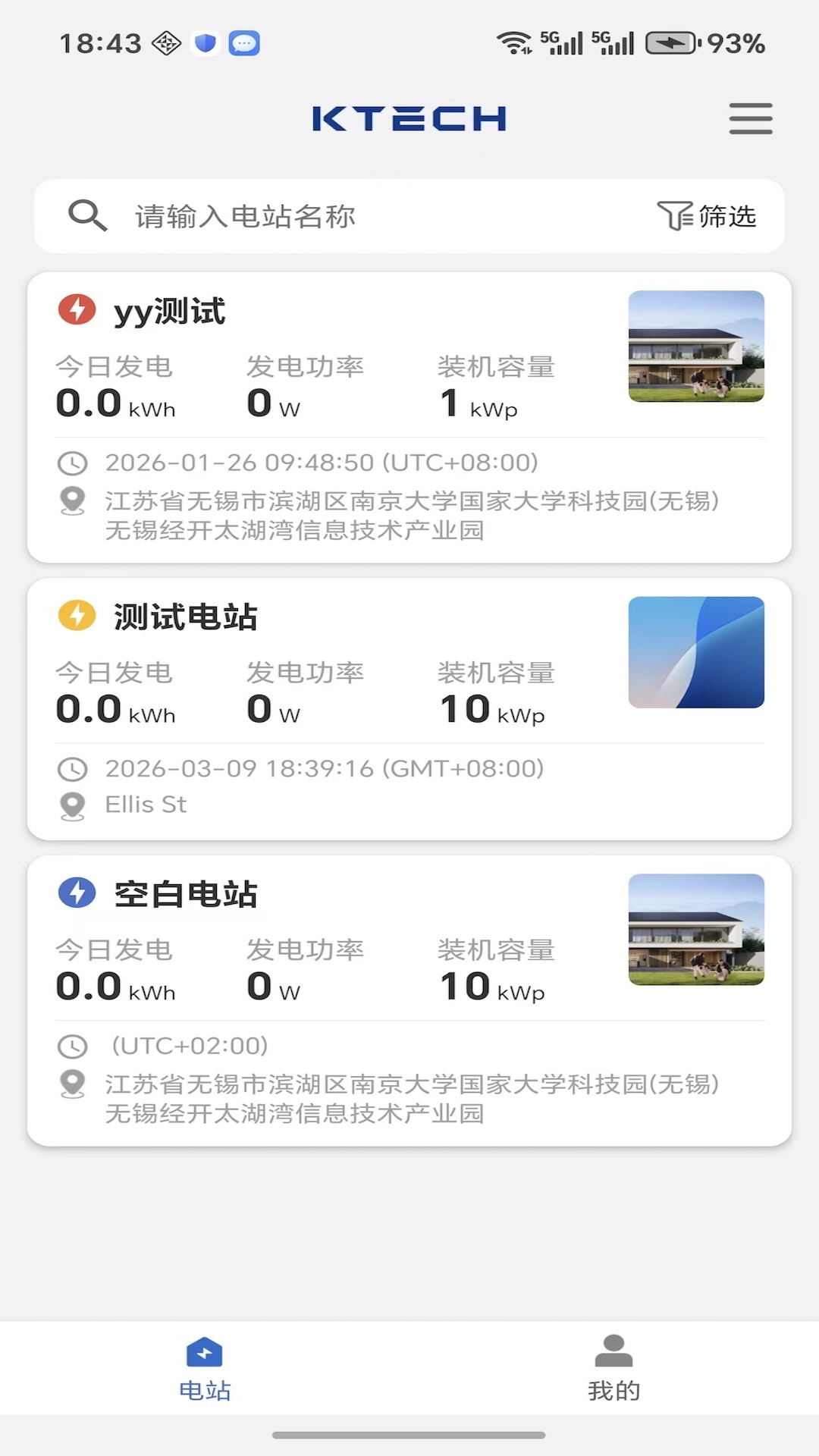This screenshot has width=819, height=1456.
Task: Open the yy测试 power station card
Action: tap(409, 413)
